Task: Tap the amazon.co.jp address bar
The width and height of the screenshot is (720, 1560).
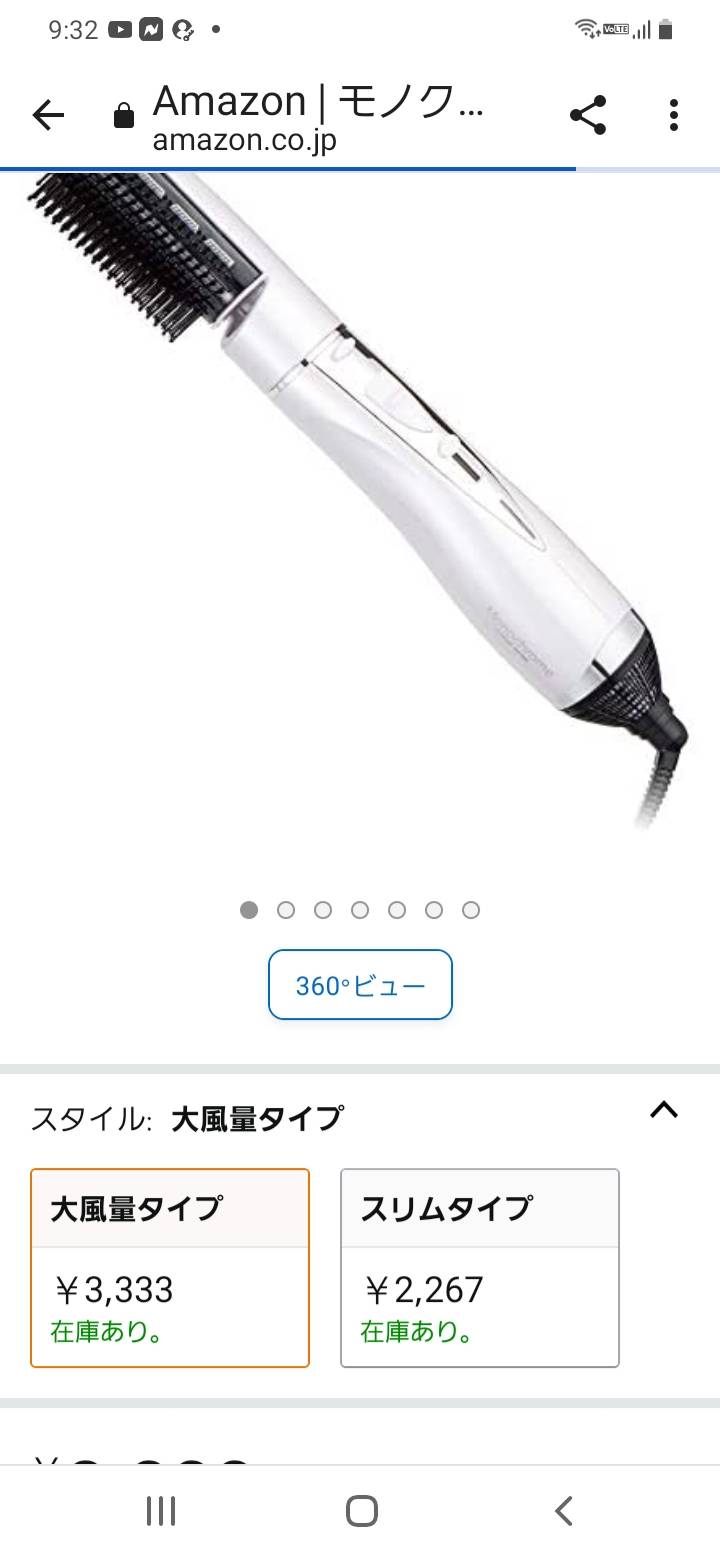Action: click(x=318, y=118)
